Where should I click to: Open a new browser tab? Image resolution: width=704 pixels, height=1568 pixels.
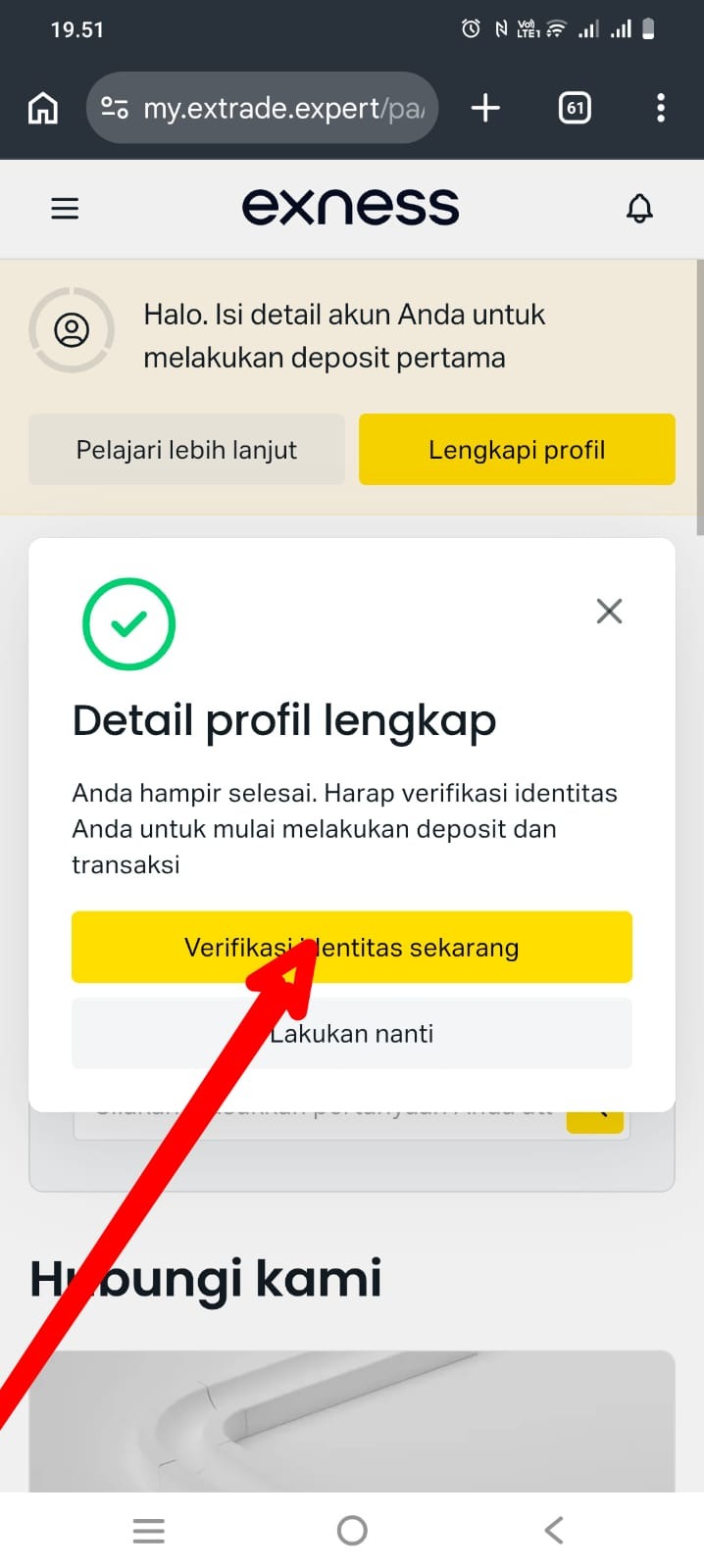[485, 108]
